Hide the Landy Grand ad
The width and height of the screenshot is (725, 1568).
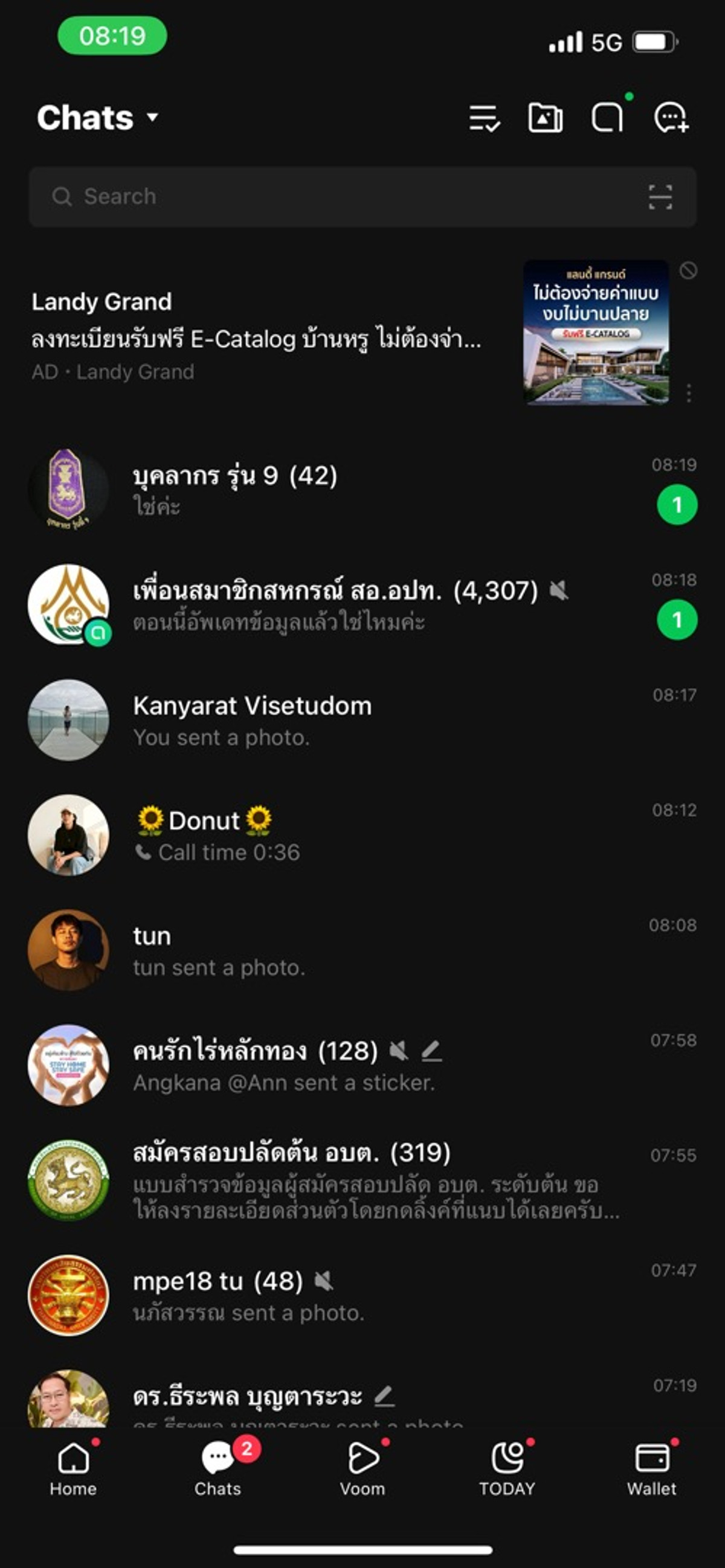pyautogui.click(x=688, y=270)
